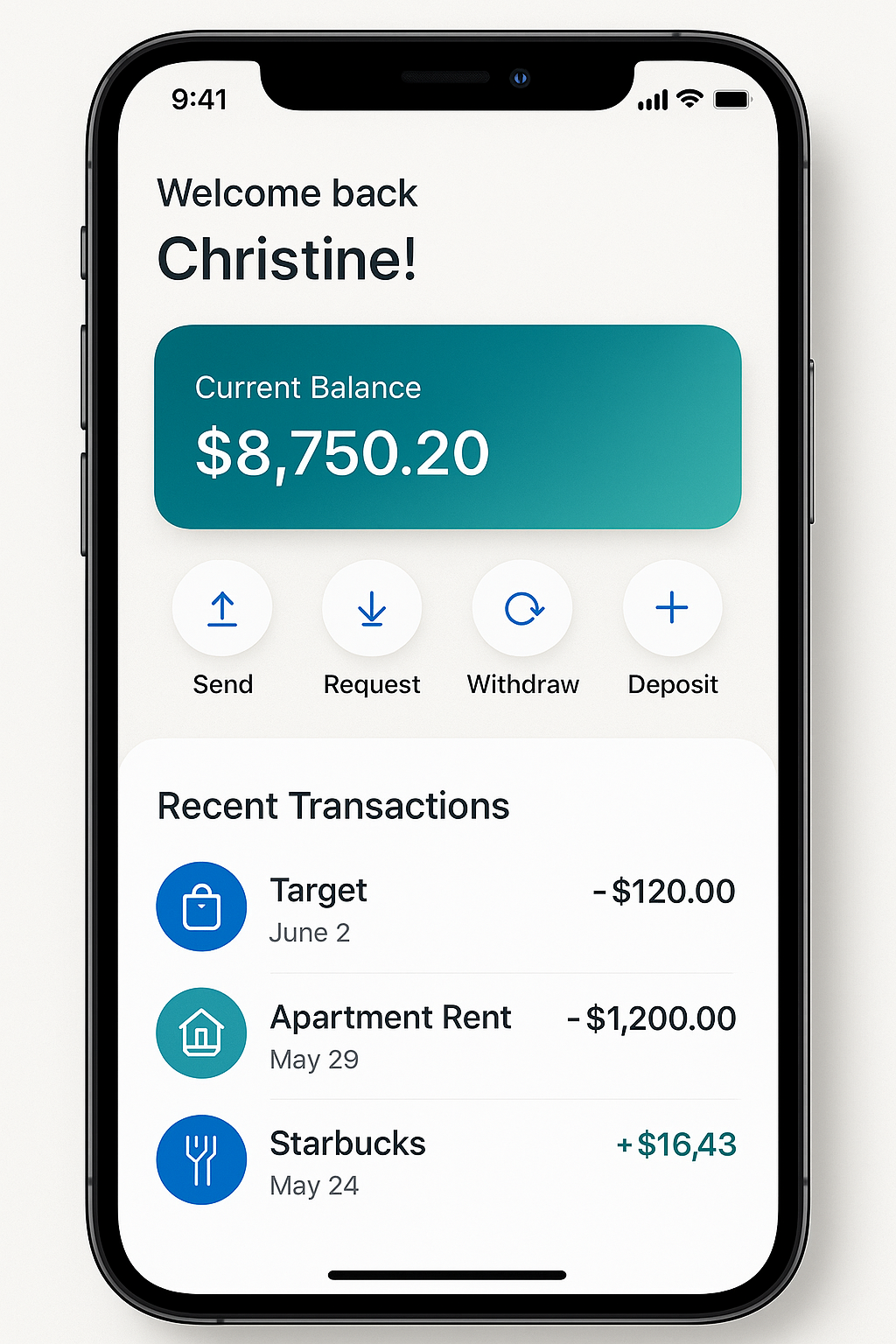Select the Withdraw option
The width and height of the screenshot is (896, 1344).
(522, 609)
